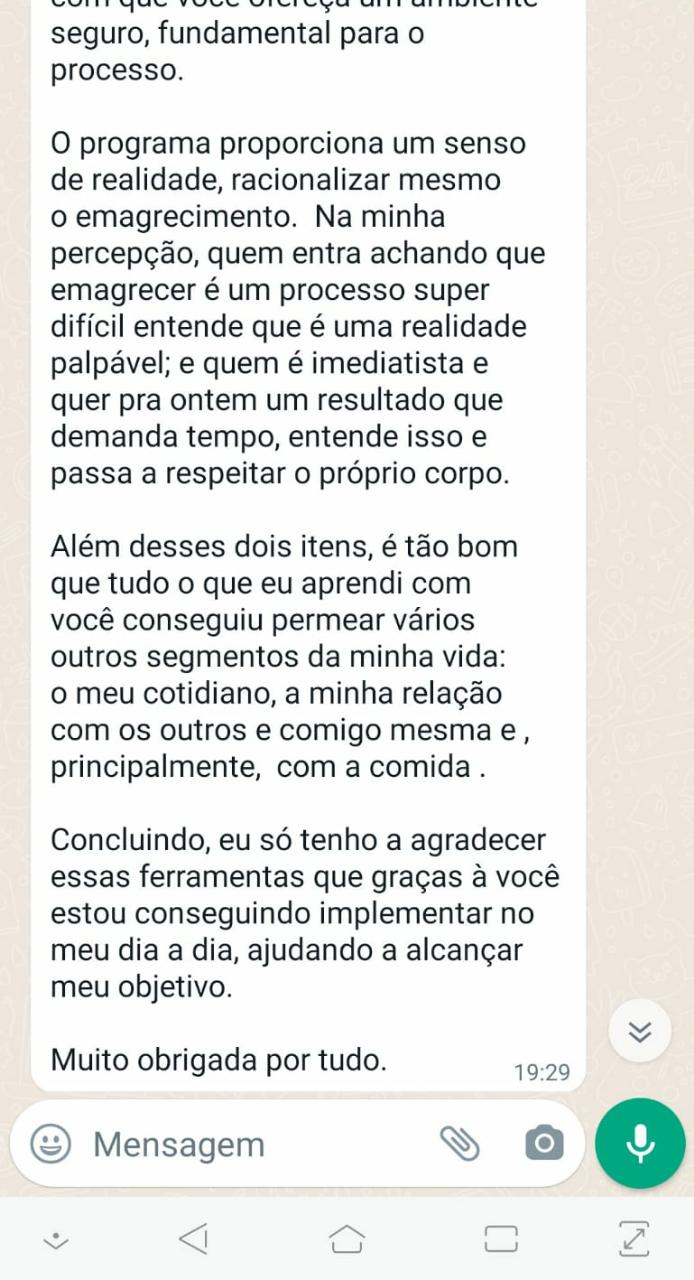The height and width of the screenshot is (1280, 694).
Task: Jump to the latest messages
Action: click(640, 1031)
